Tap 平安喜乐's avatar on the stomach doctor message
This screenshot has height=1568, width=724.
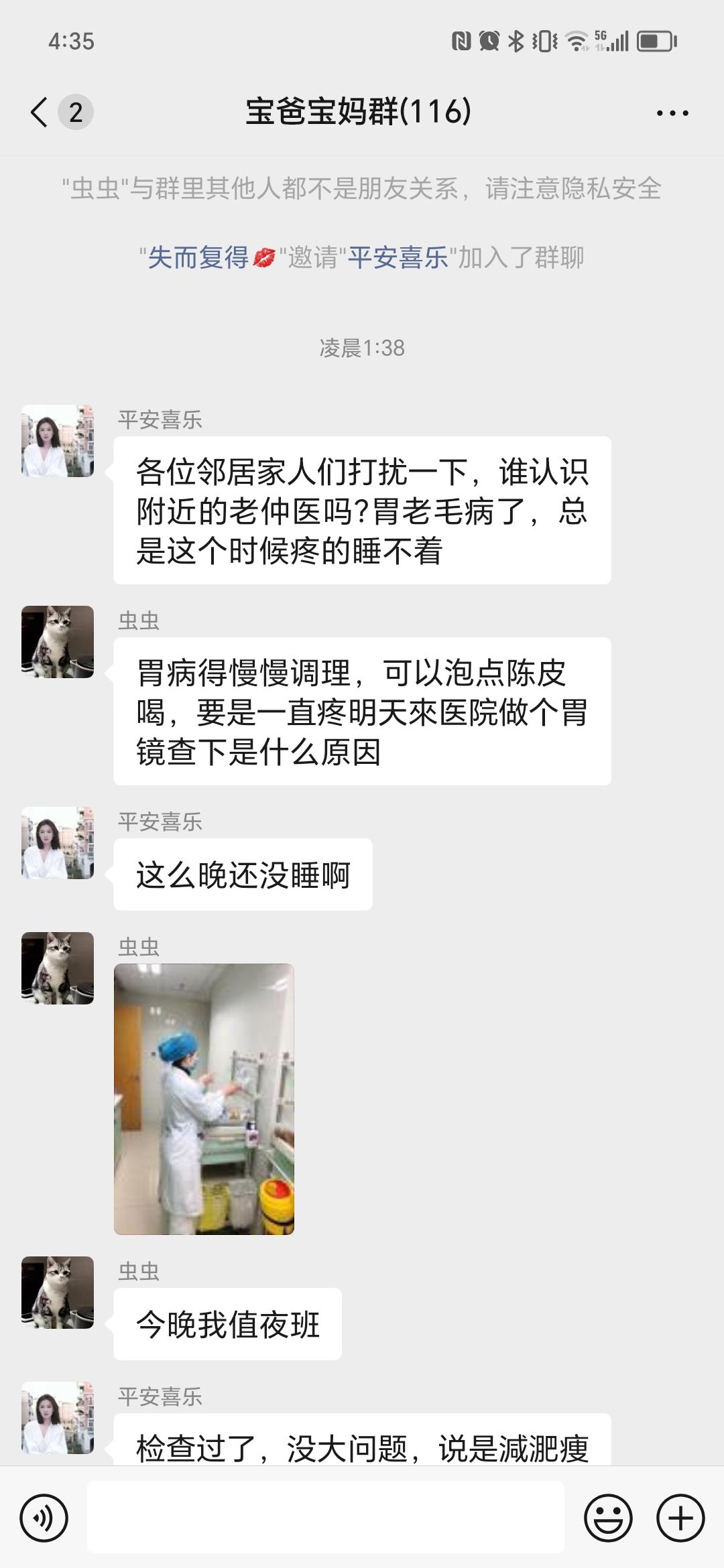pyautogui.click(x=58, y=441)
